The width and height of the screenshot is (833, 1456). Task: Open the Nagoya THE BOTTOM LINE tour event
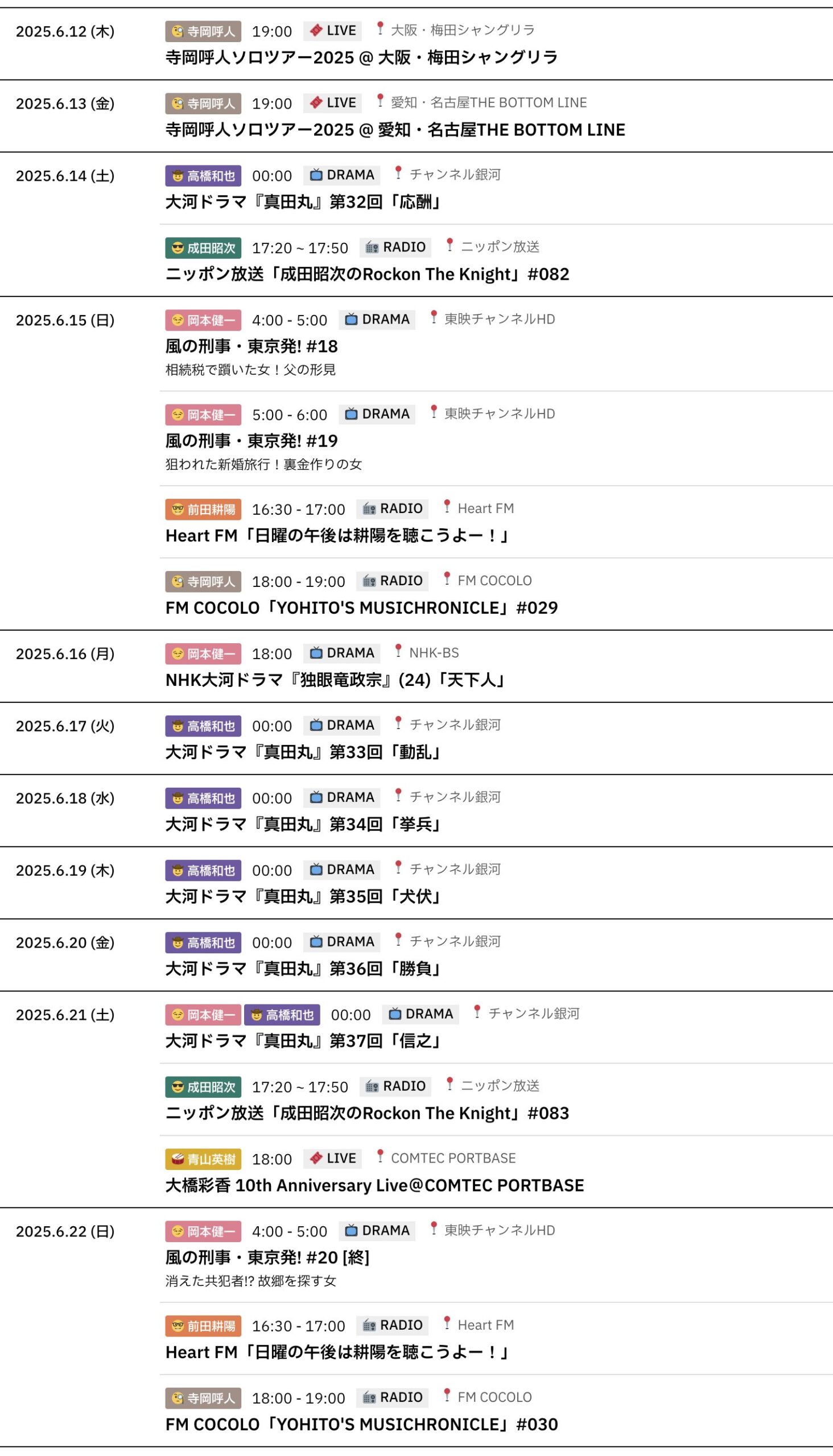pyautogui.click(x=395, y=130)
